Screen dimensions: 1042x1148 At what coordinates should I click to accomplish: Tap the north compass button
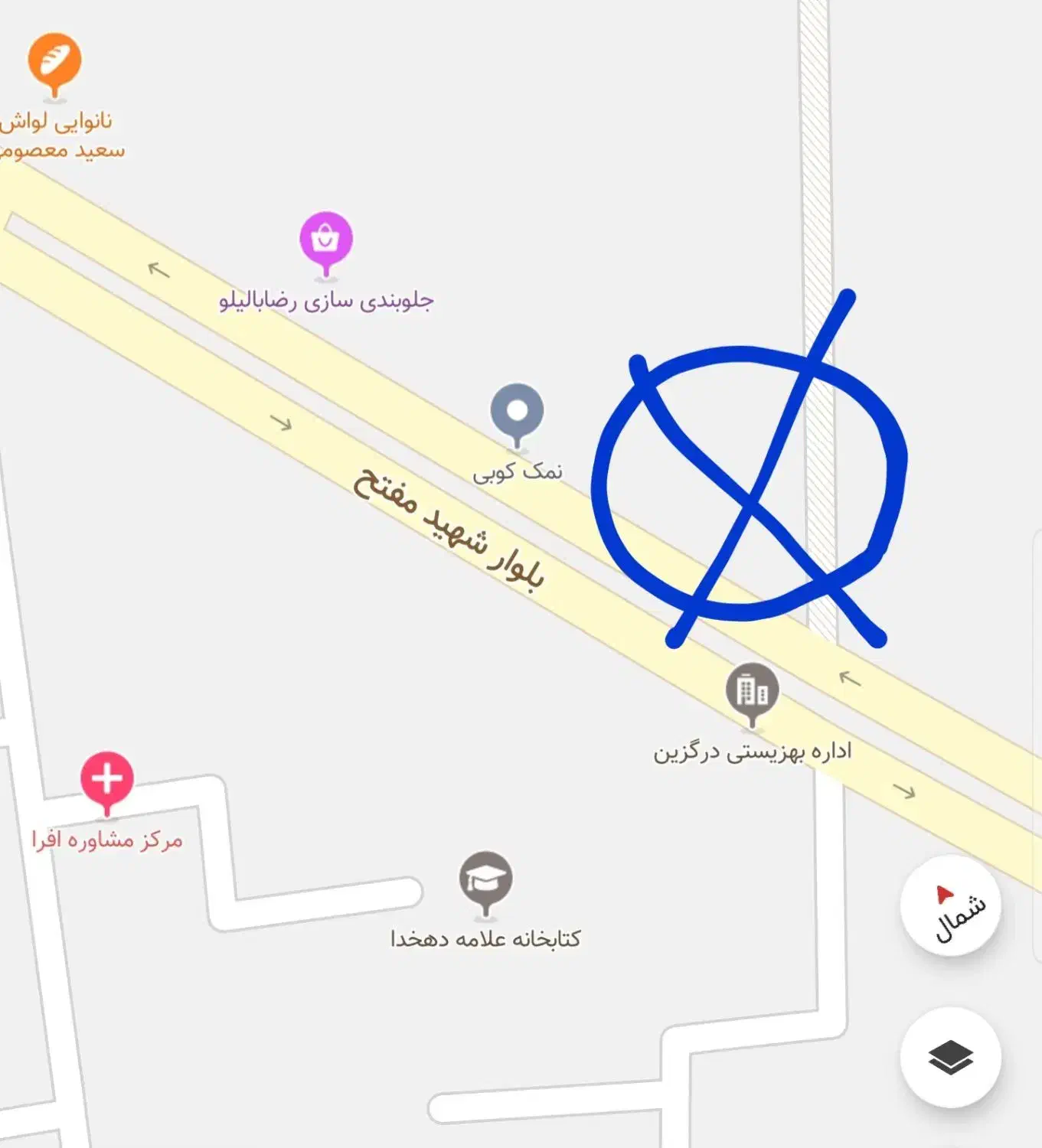(950, 906)
